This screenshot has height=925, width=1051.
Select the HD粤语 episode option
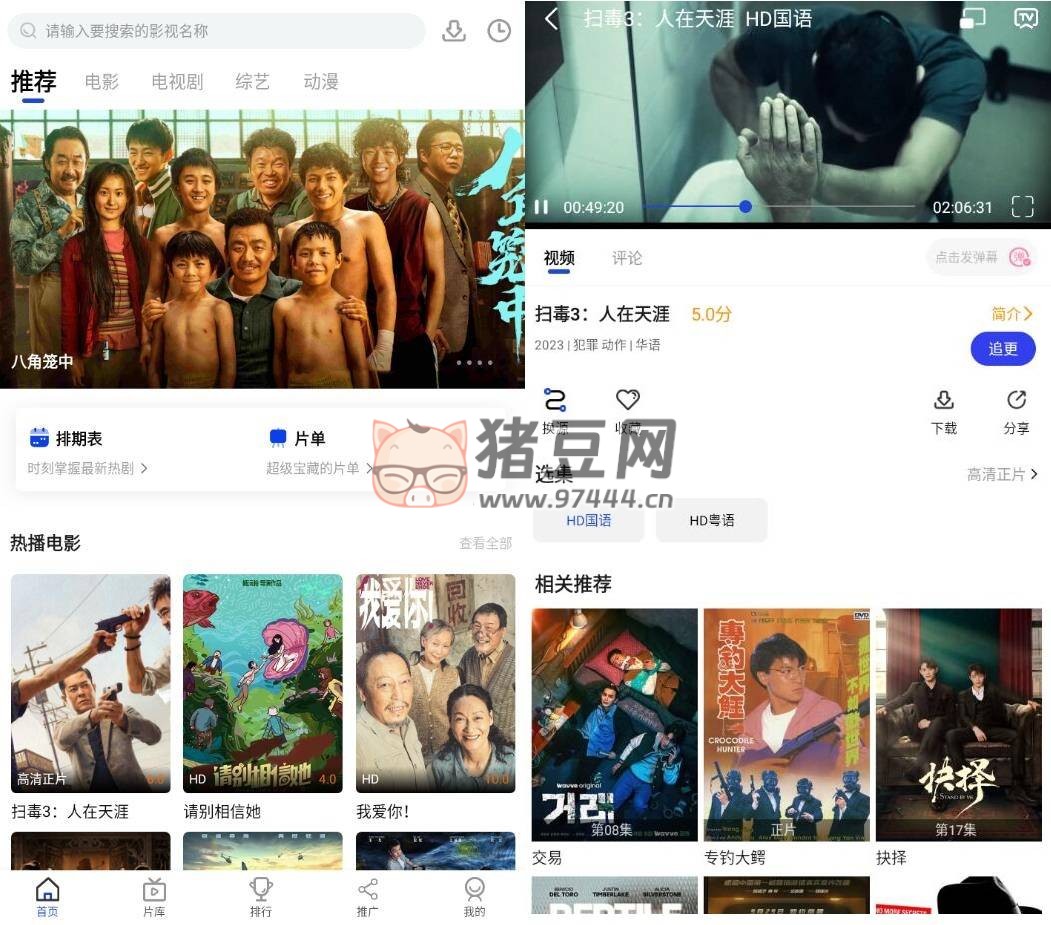pos(711,520)
